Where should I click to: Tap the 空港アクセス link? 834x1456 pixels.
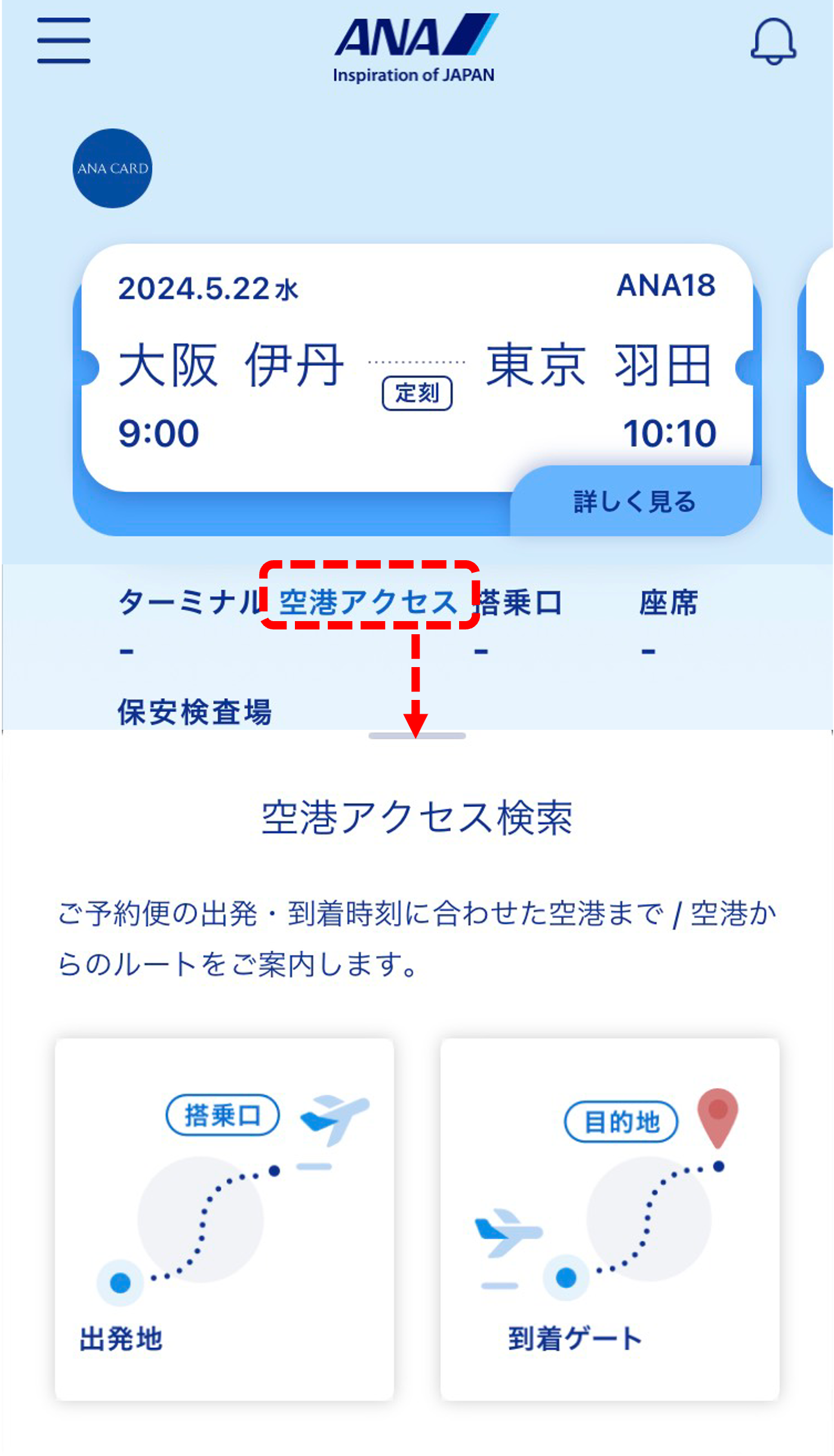[x=368, y=601]
